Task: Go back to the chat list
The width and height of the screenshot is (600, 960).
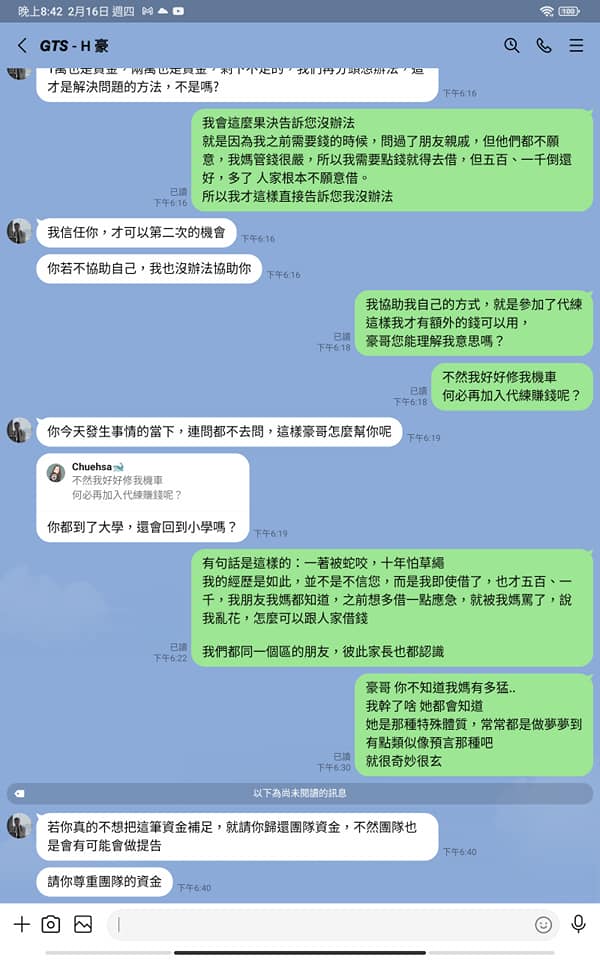Action: (22, 46)
